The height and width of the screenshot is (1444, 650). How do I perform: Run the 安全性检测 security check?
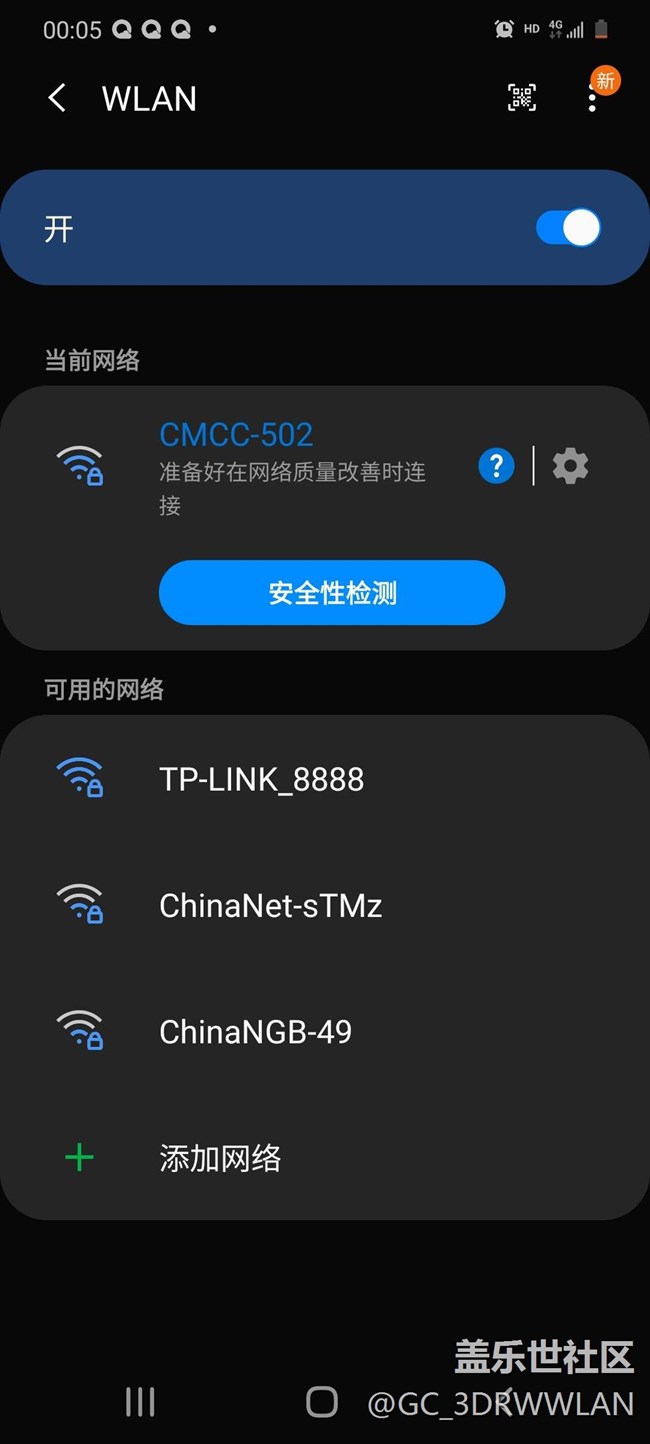coord(332,593)
